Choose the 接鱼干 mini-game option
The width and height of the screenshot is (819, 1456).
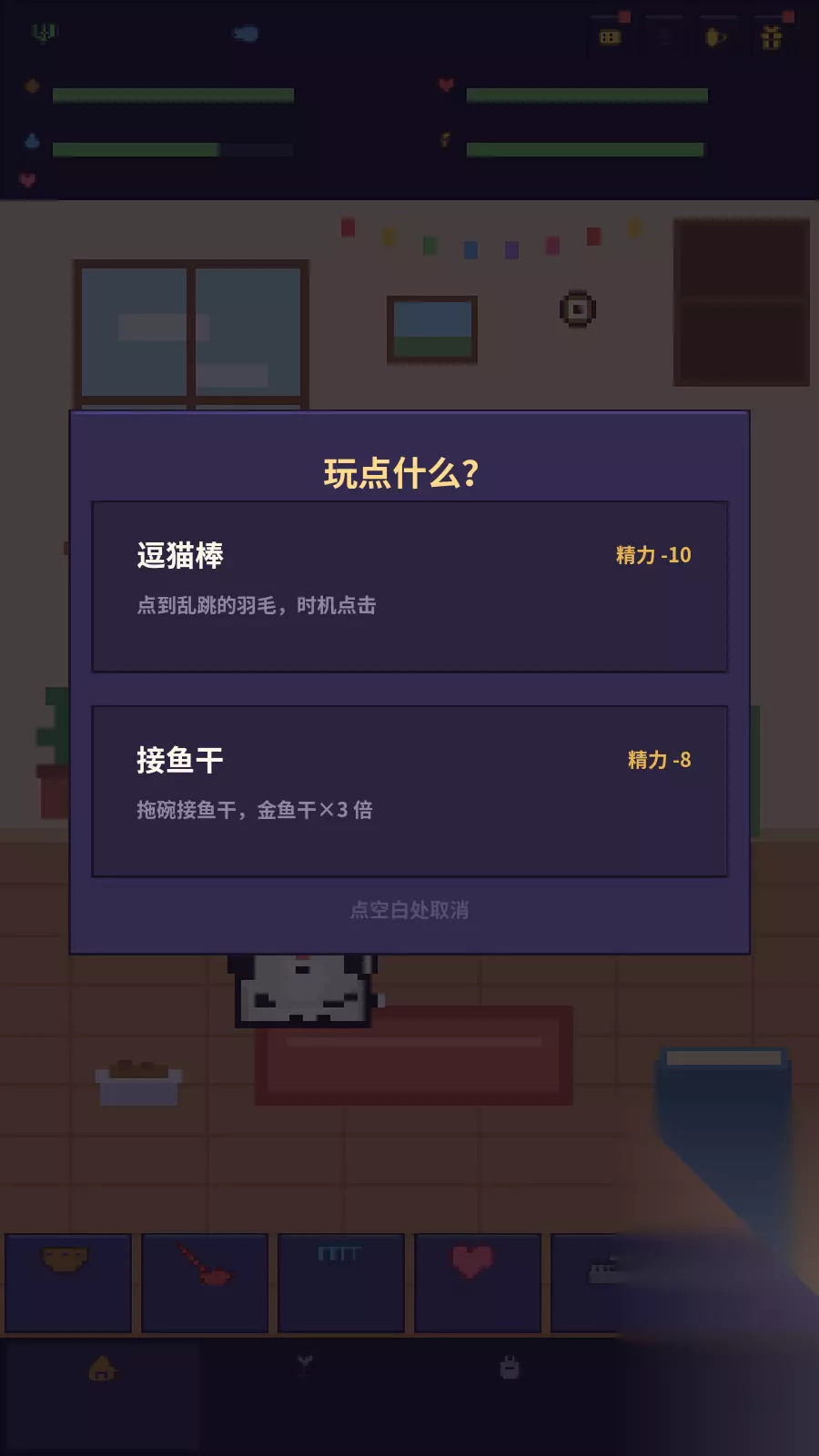click(x=409, y=792)
